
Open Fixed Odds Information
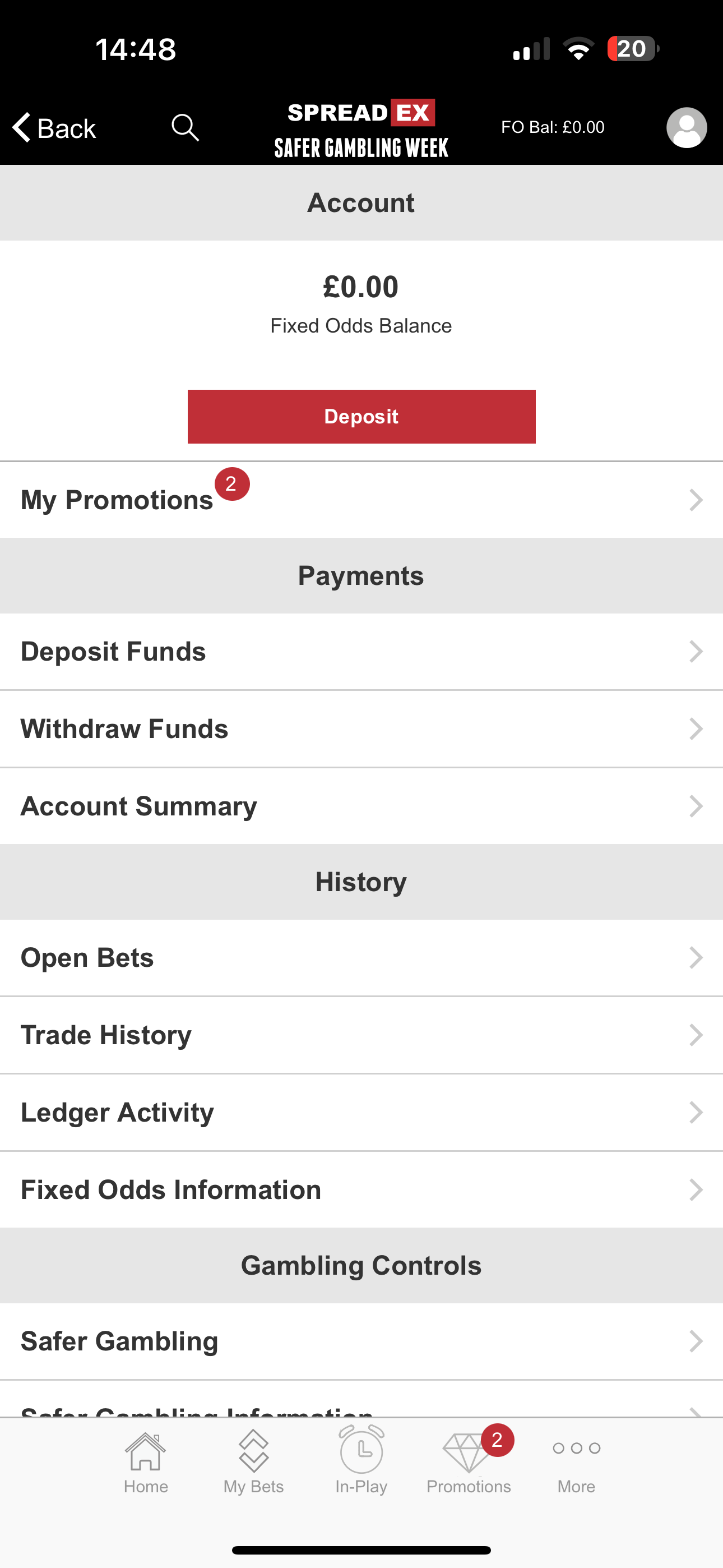(x=170, y=1189)
